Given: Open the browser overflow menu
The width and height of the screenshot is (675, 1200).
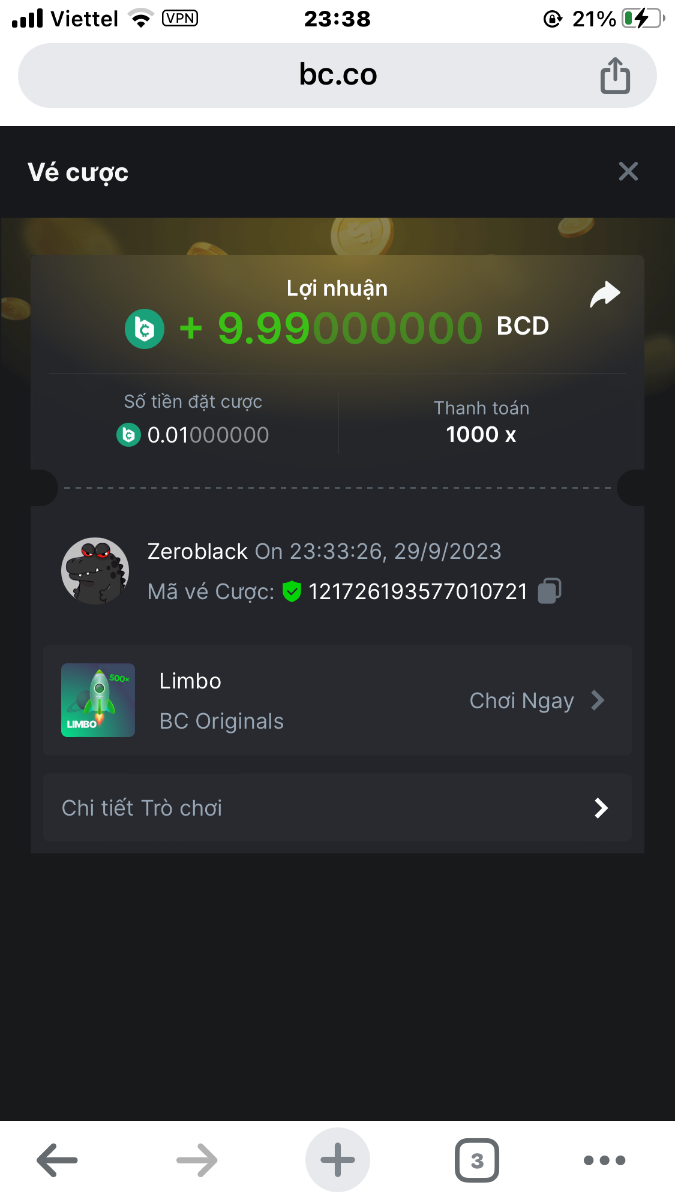Looking at the screenshot, I should pos(604,1160).
